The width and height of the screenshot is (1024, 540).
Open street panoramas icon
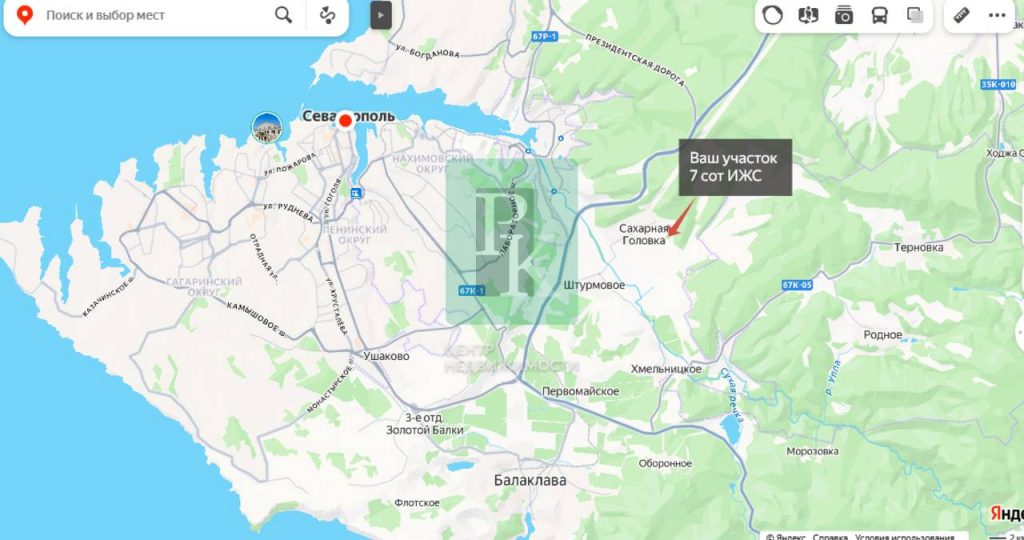click(x=808, y=16)
